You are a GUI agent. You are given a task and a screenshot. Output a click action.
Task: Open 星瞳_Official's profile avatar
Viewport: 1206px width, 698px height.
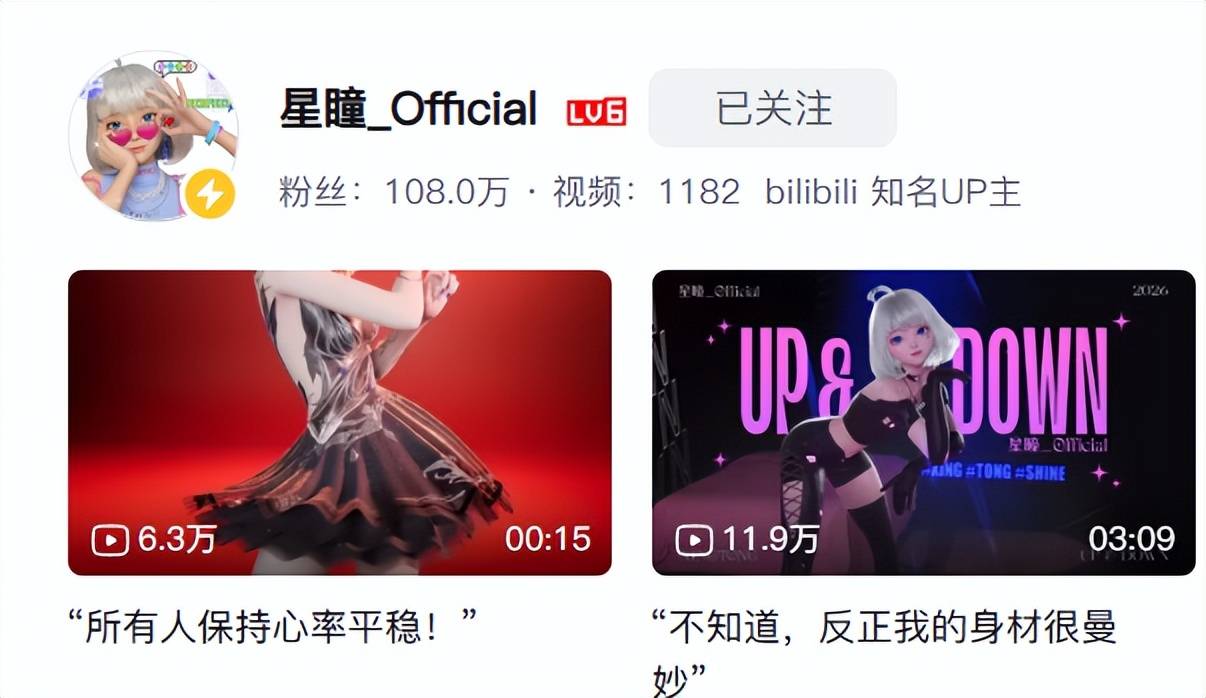click(x=152, y=135)
